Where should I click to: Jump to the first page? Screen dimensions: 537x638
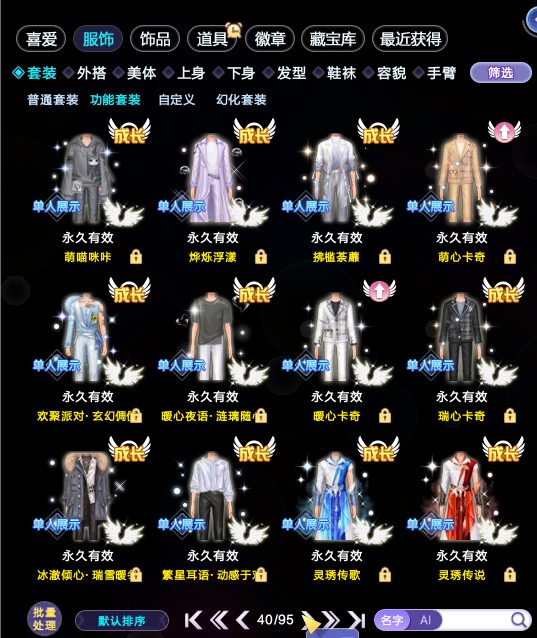point(193,620)
